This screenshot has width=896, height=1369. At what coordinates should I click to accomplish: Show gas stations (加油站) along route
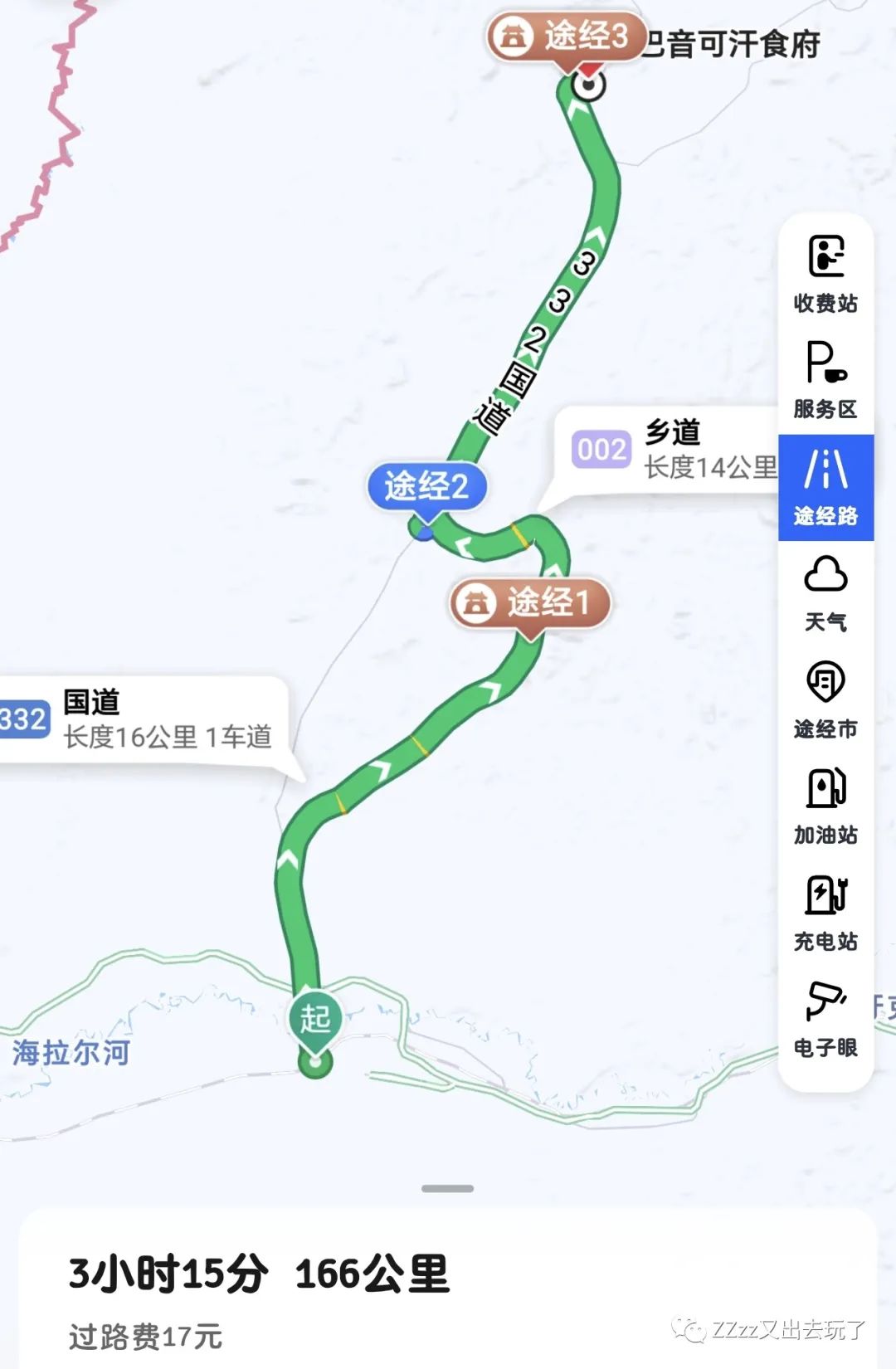pos(825,806)
